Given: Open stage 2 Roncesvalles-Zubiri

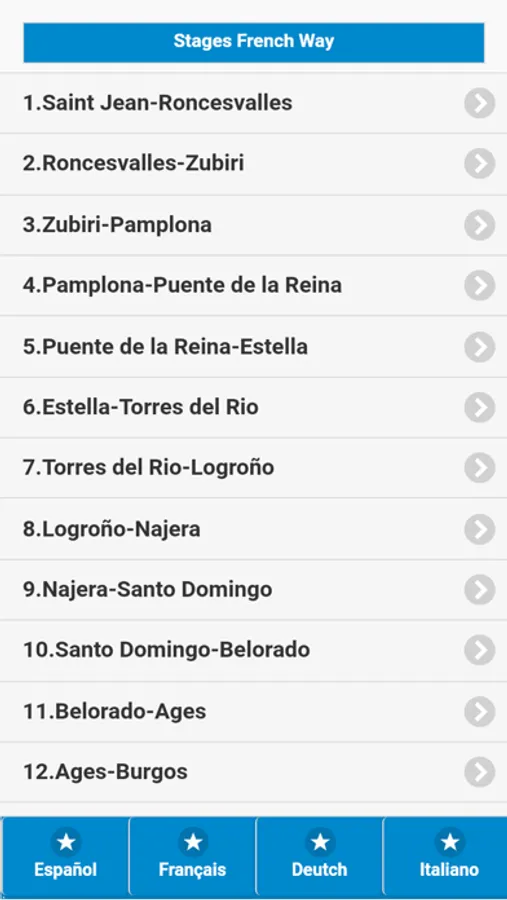Looking at the screenshot, I should click(253, 164).
